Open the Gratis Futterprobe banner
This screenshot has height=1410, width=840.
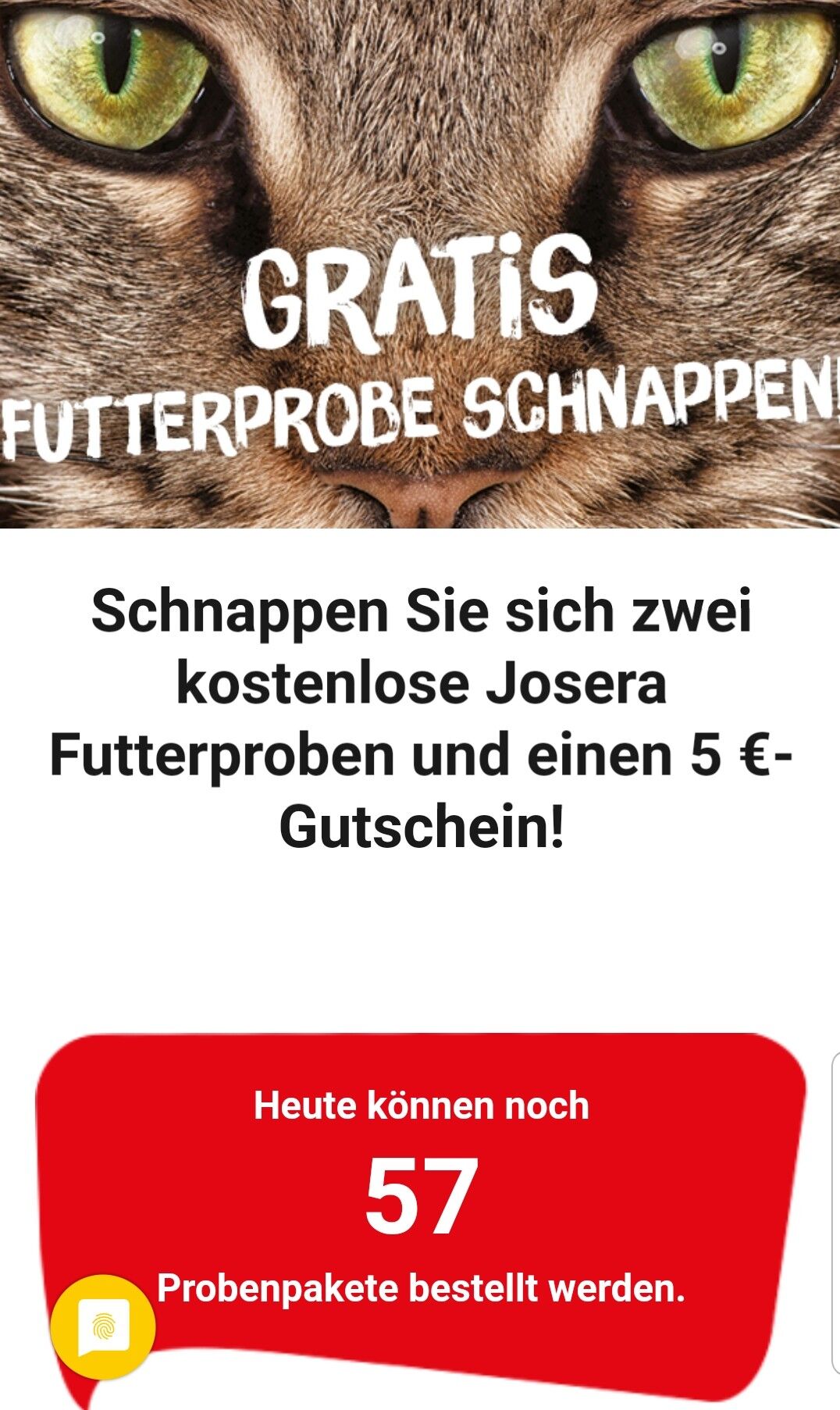point(420,264)
